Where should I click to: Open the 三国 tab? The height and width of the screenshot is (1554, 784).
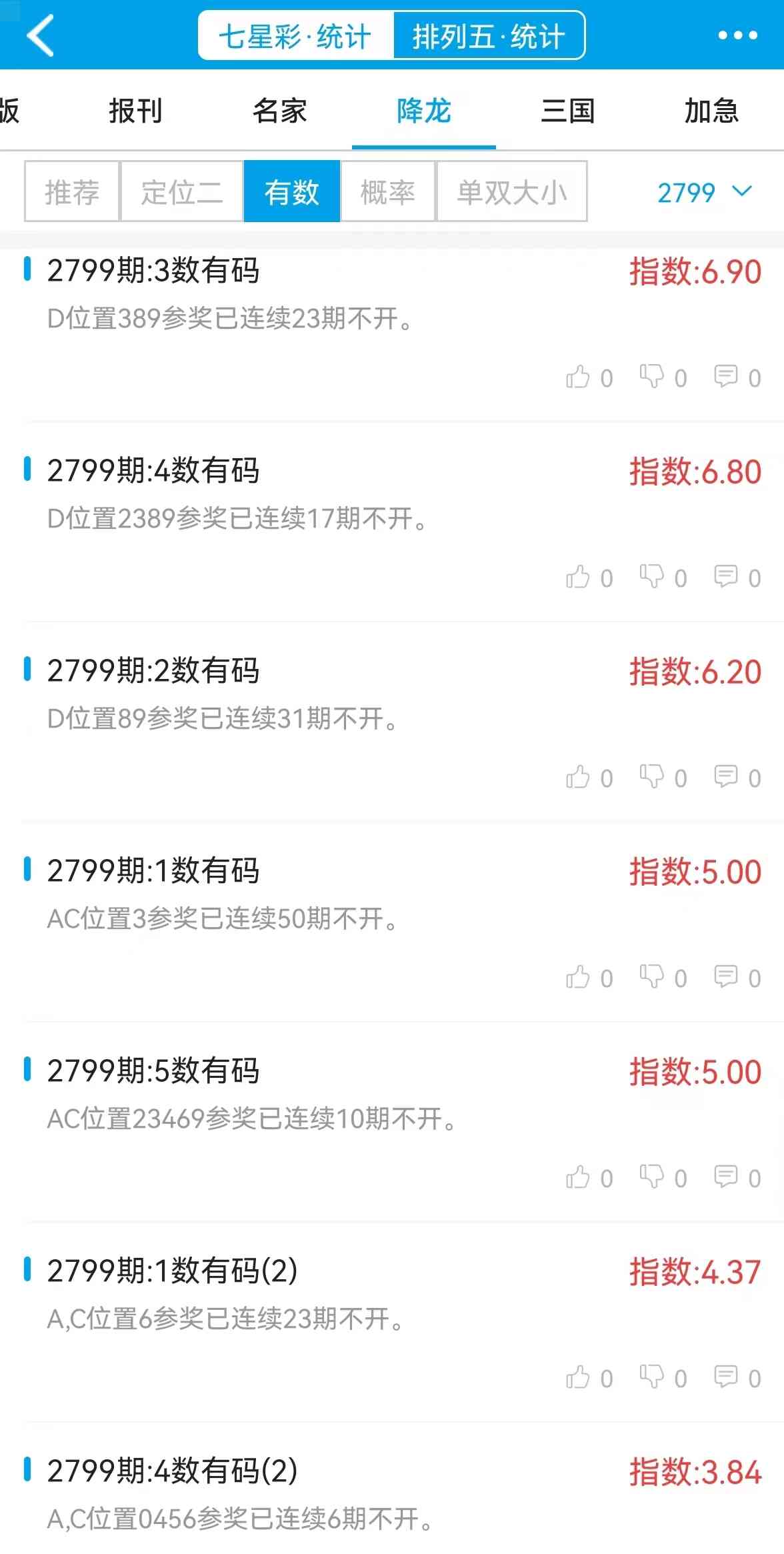(568, 111)
